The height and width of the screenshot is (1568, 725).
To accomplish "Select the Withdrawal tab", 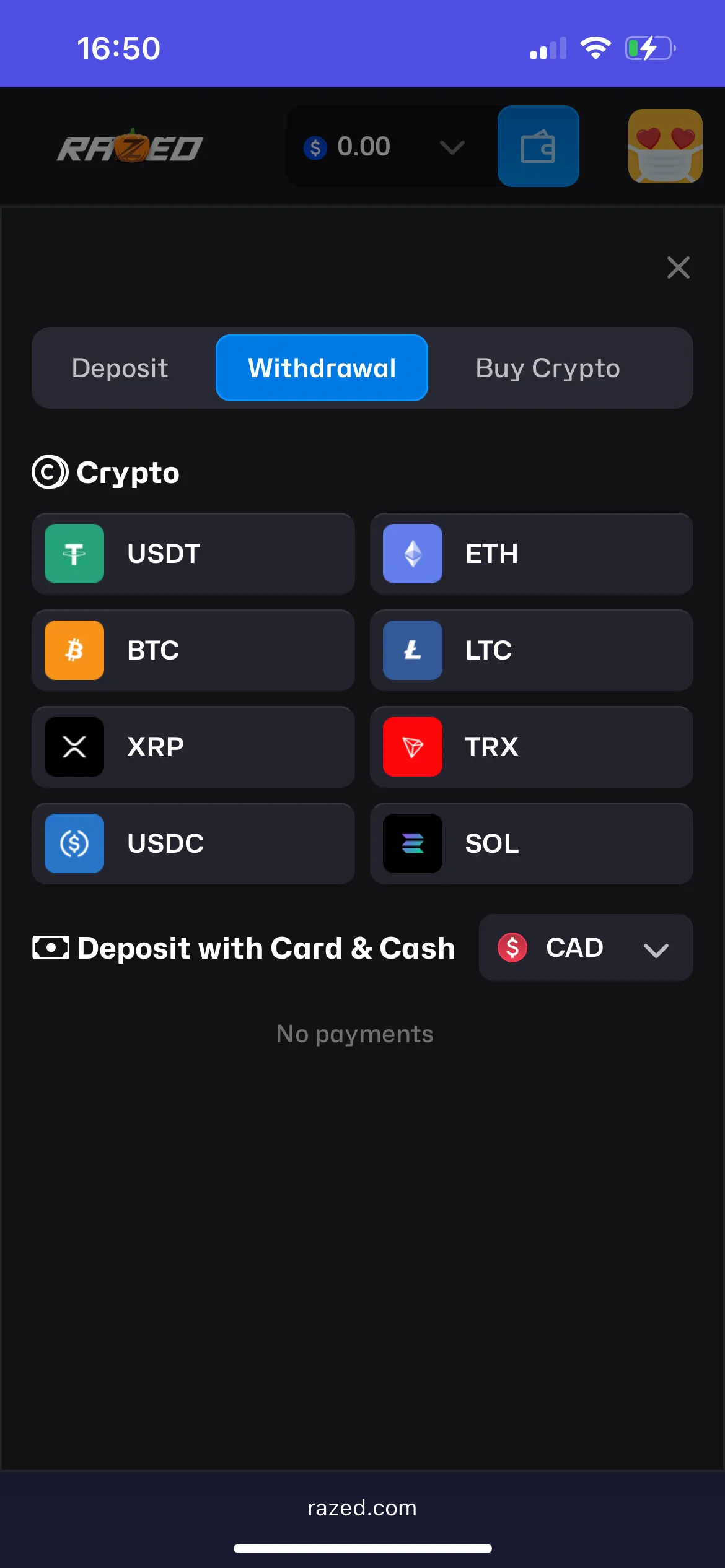I will tap(322, 368).
